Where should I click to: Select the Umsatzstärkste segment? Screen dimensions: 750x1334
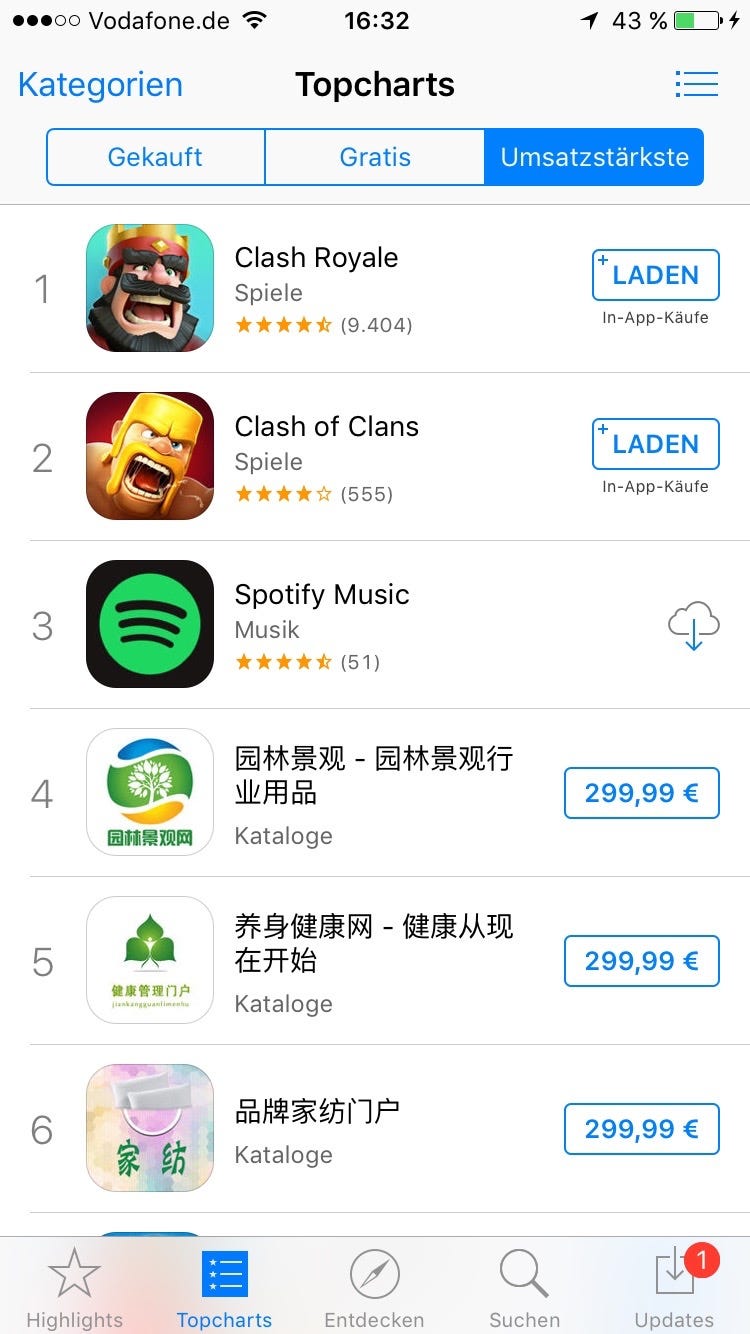tap(594, 157)
